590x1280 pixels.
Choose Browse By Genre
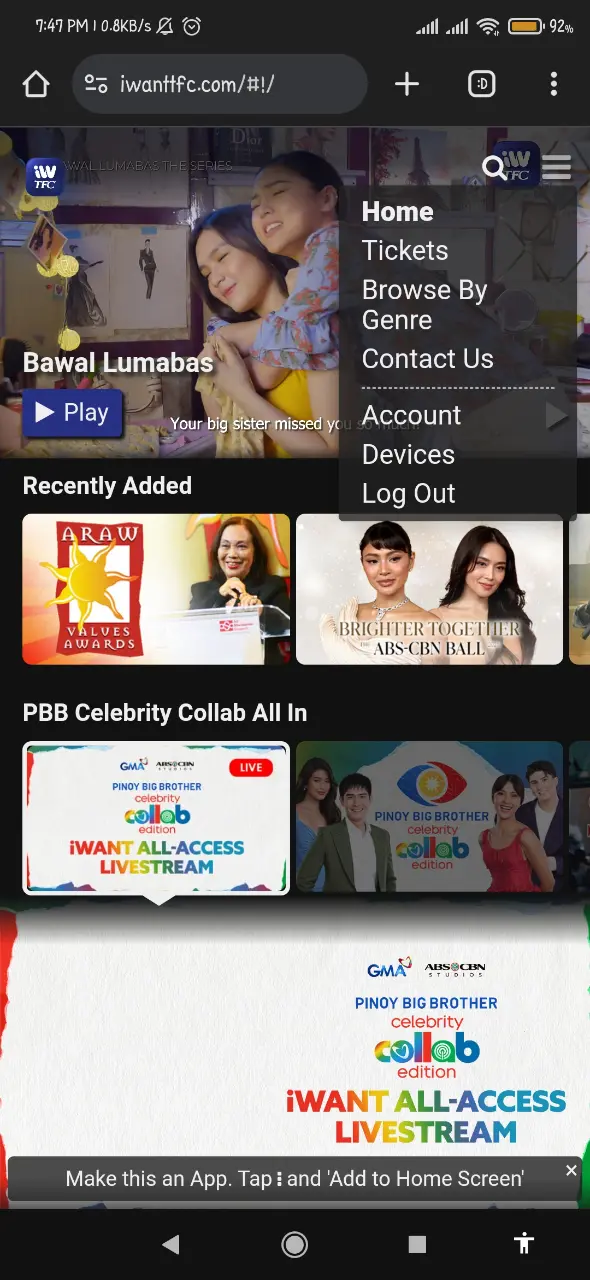pyautogui.click(x=424, y=305)
